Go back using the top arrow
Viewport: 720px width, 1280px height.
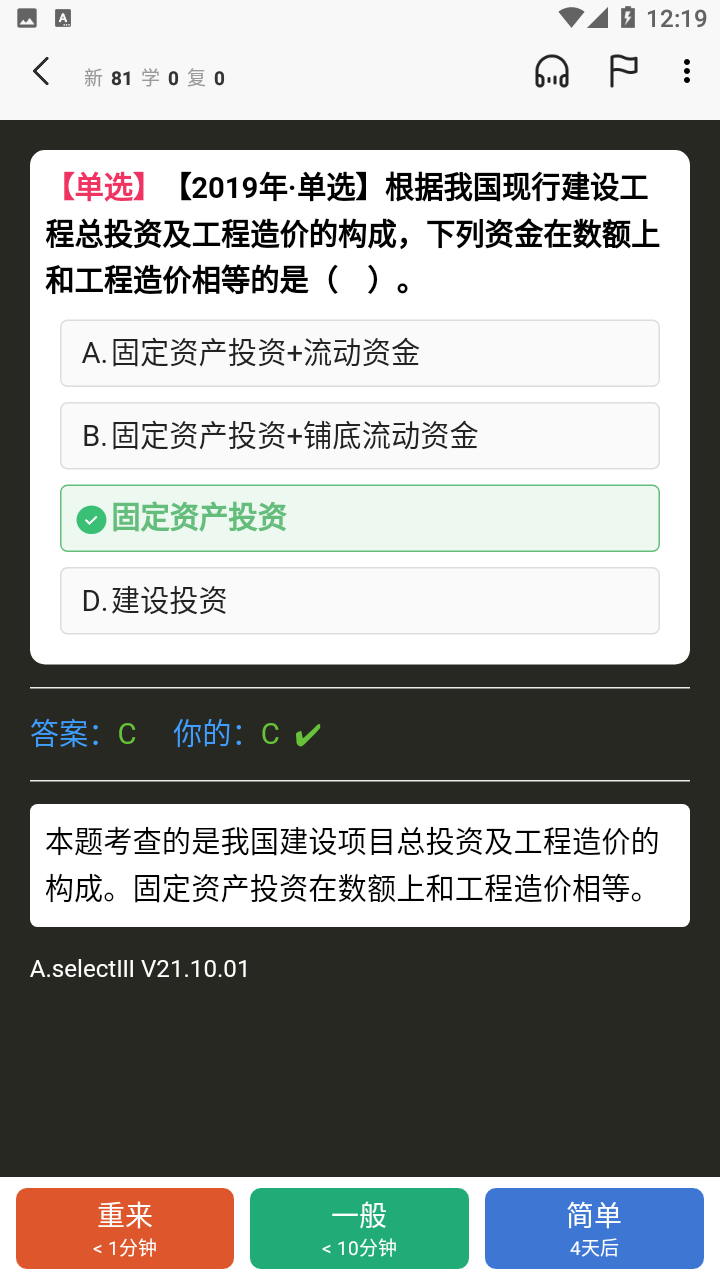pyautogui.click(x=41, y=72)
